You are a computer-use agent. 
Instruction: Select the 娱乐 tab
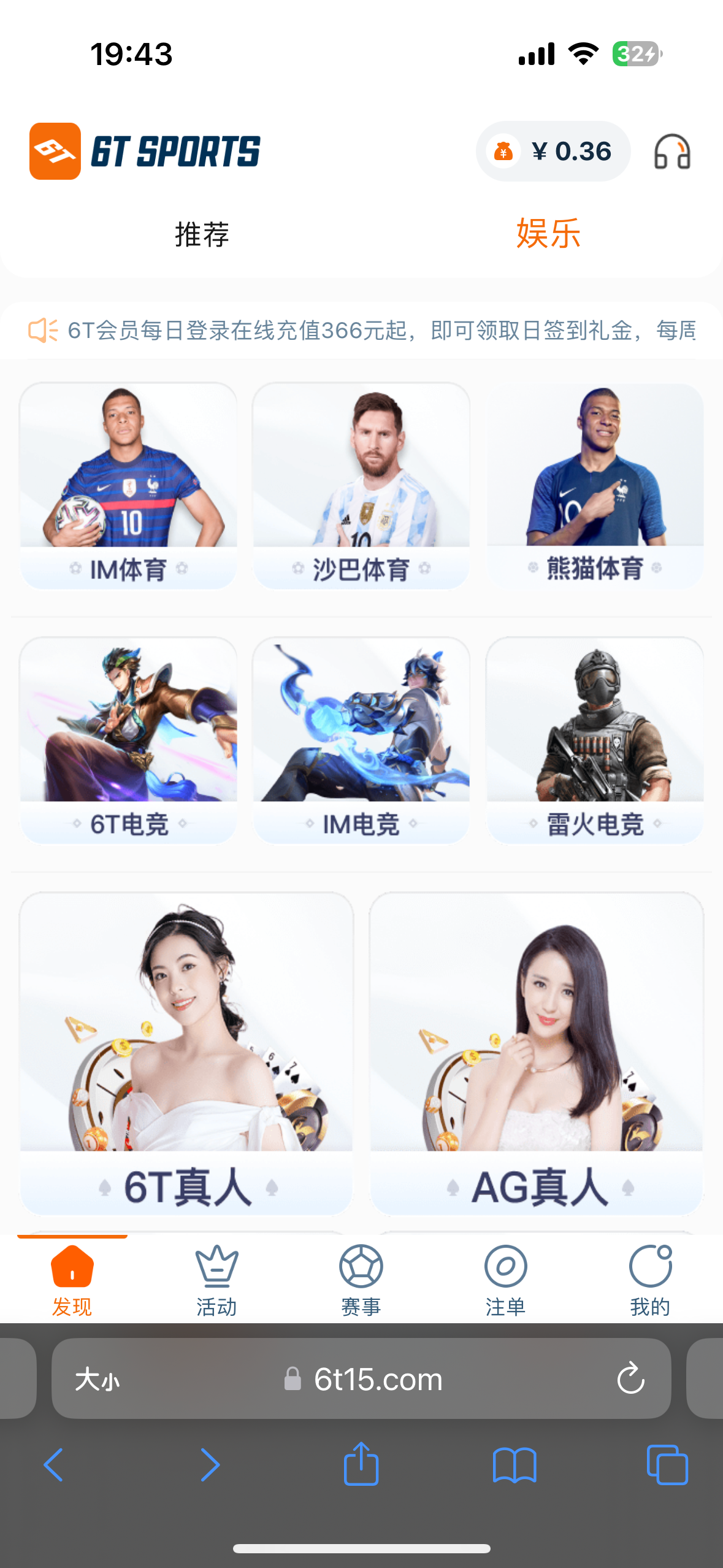click(548, 234)
